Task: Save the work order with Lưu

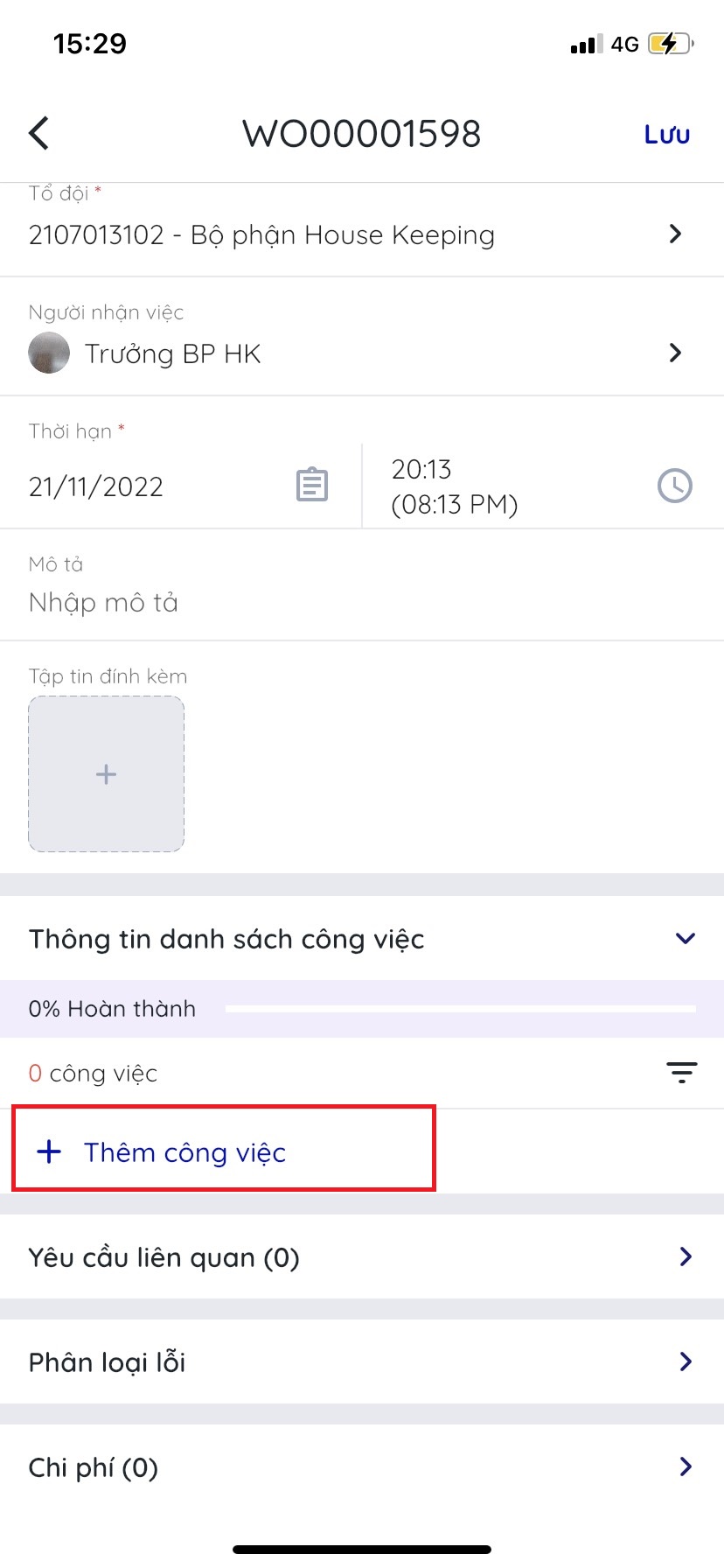Action: [666, 135]
